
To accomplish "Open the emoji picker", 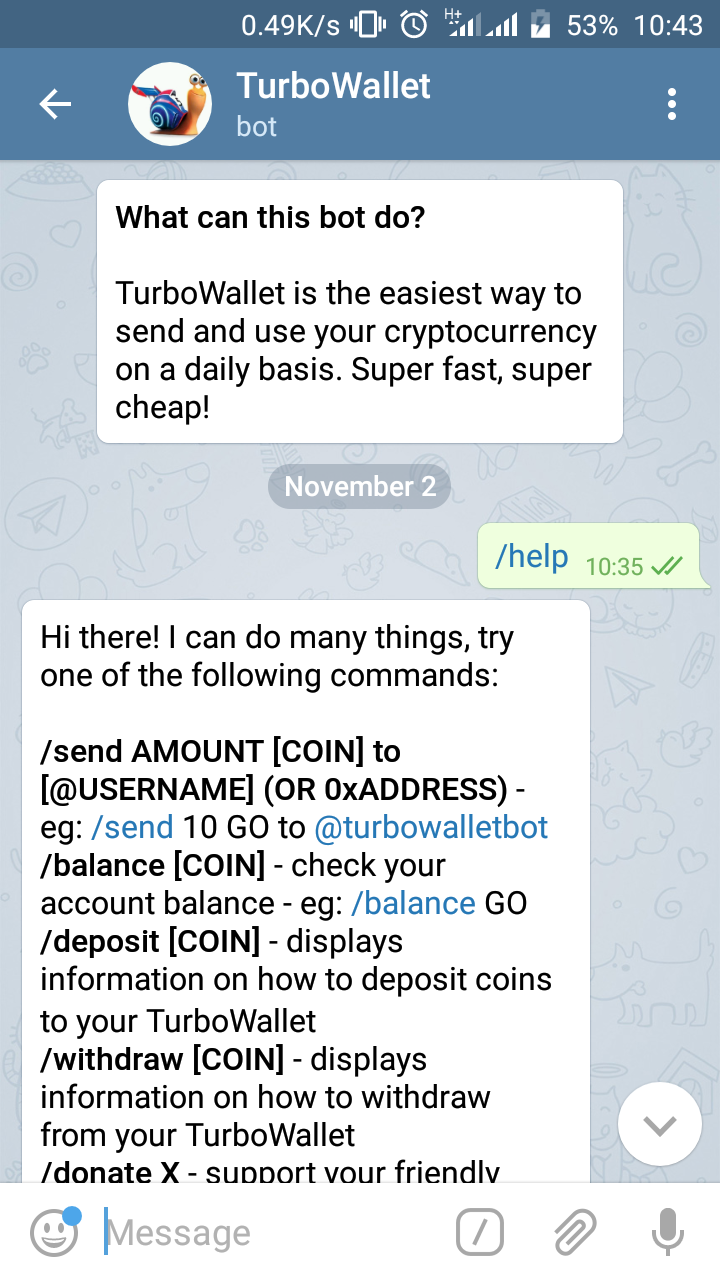I will [x=54, y=1232].
